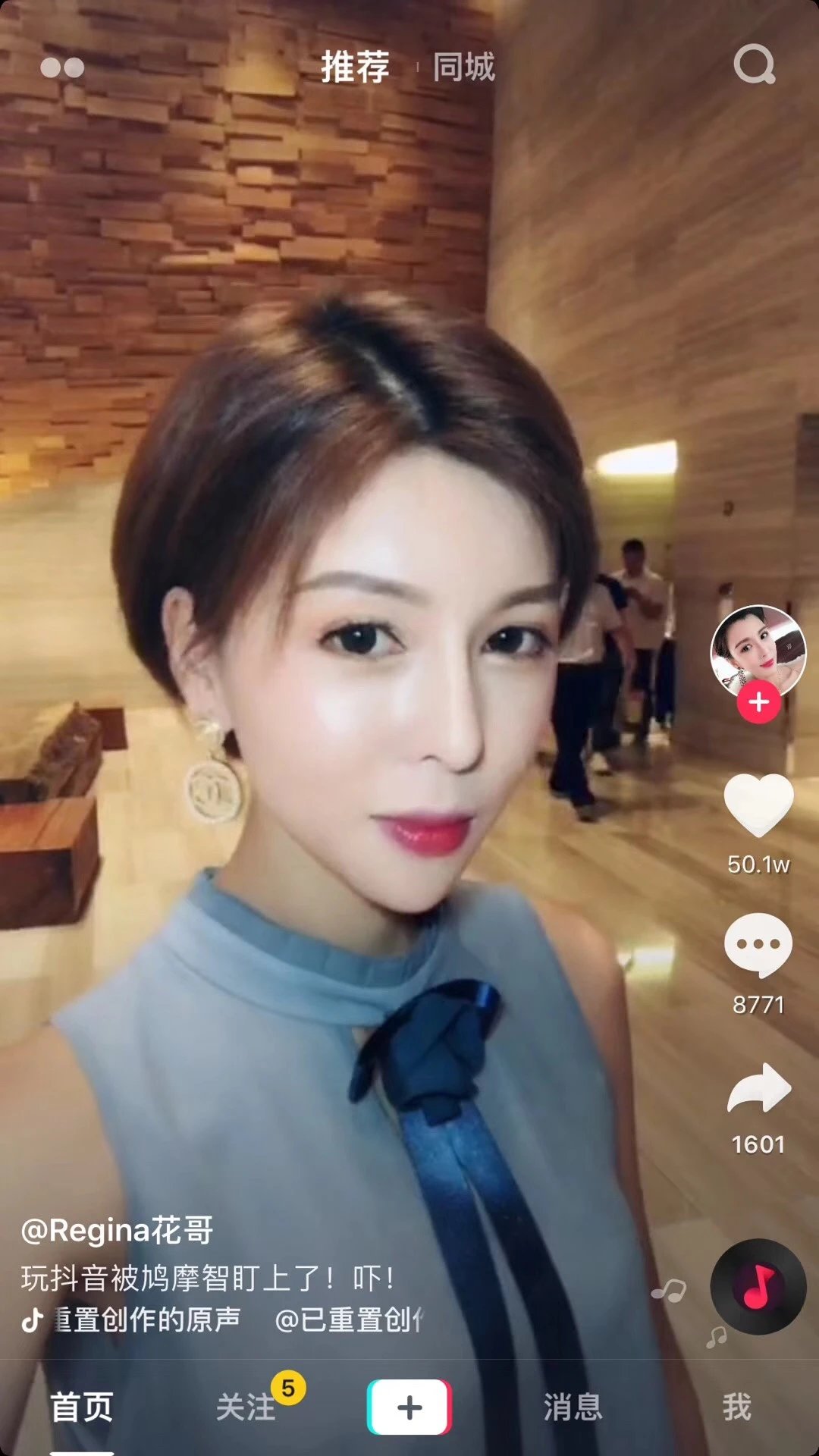Open @Regina花哥 username link

[x=117, y=1230]
